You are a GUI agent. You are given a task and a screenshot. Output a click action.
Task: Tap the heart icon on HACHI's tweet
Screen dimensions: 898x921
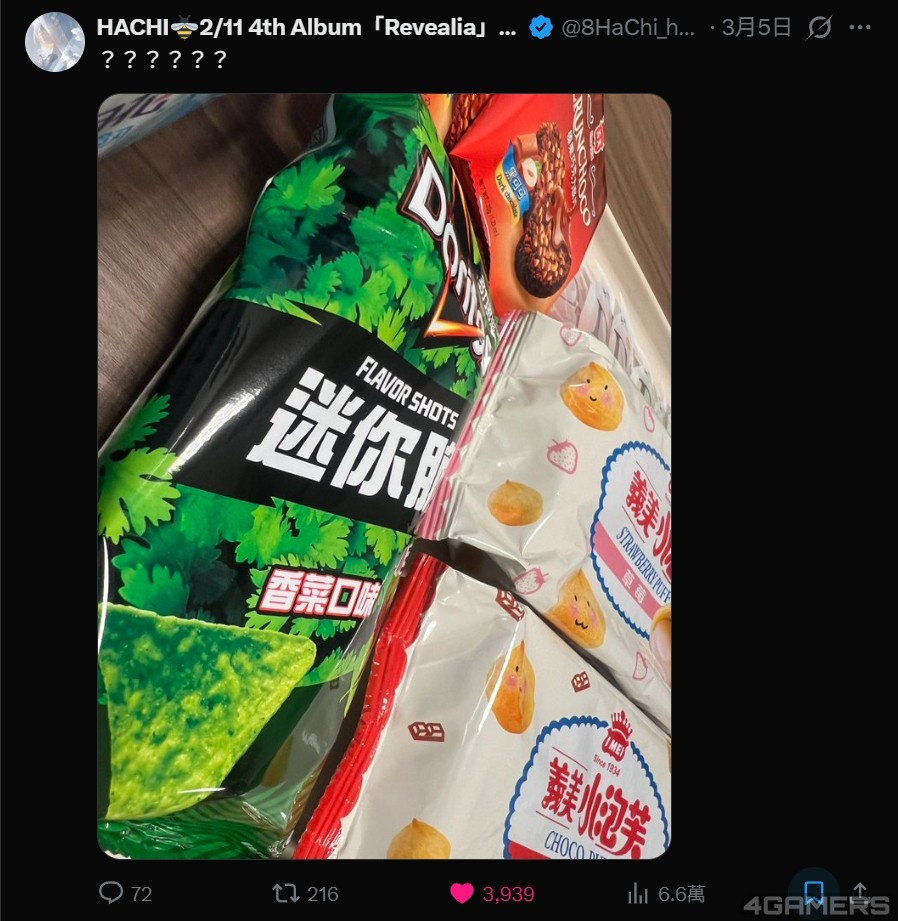click(461, 893)
